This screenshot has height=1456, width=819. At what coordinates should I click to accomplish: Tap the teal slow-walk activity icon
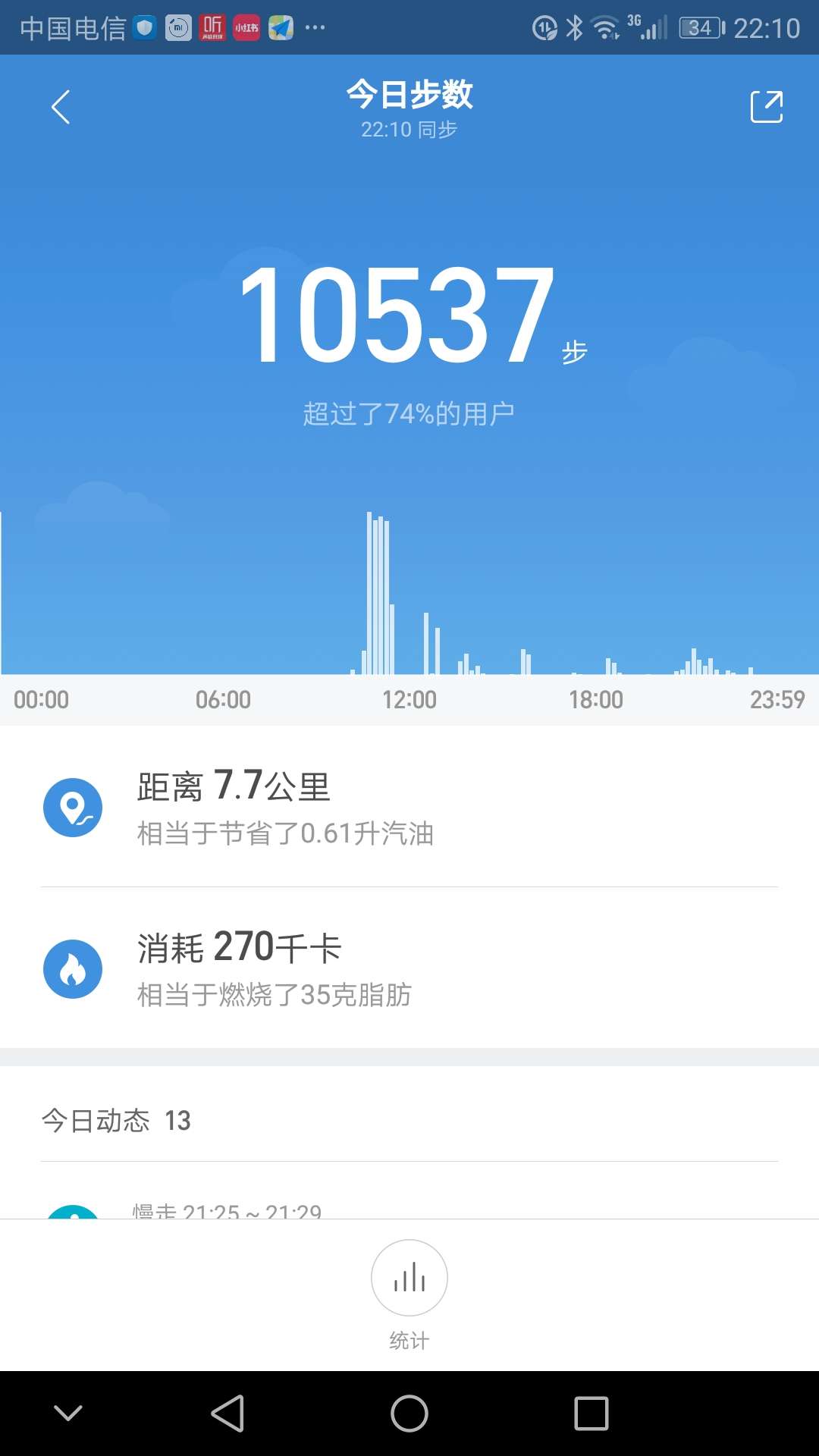(x=74, y=1212)
